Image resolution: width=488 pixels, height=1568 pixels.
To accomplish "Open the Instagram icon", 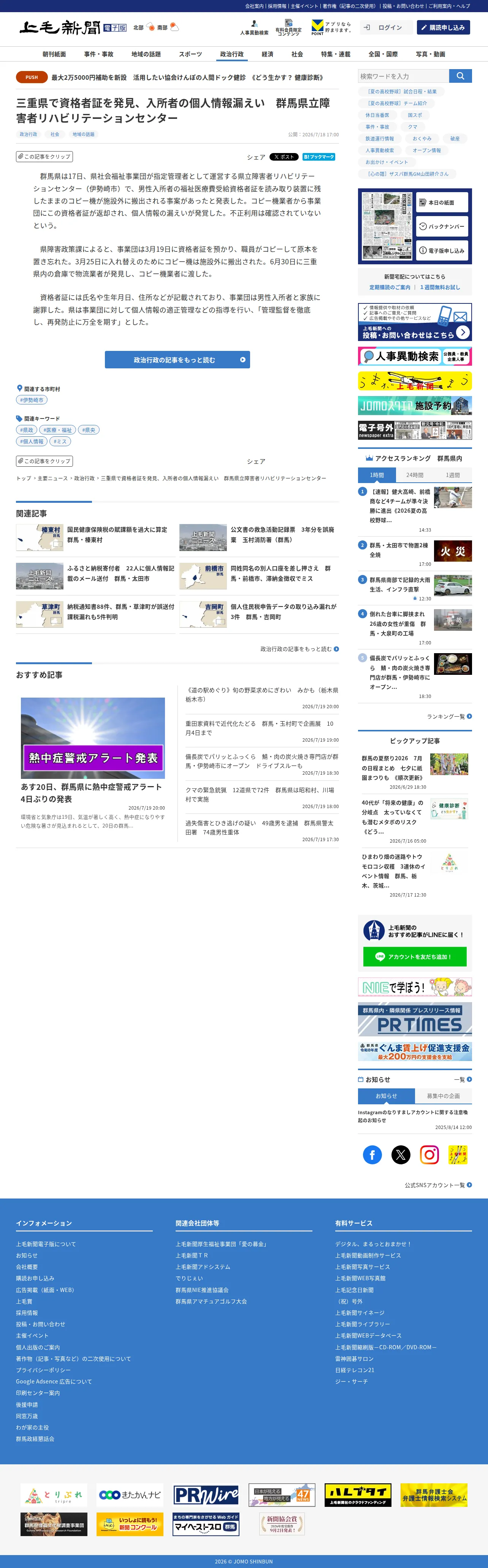I will (429, 1155).
